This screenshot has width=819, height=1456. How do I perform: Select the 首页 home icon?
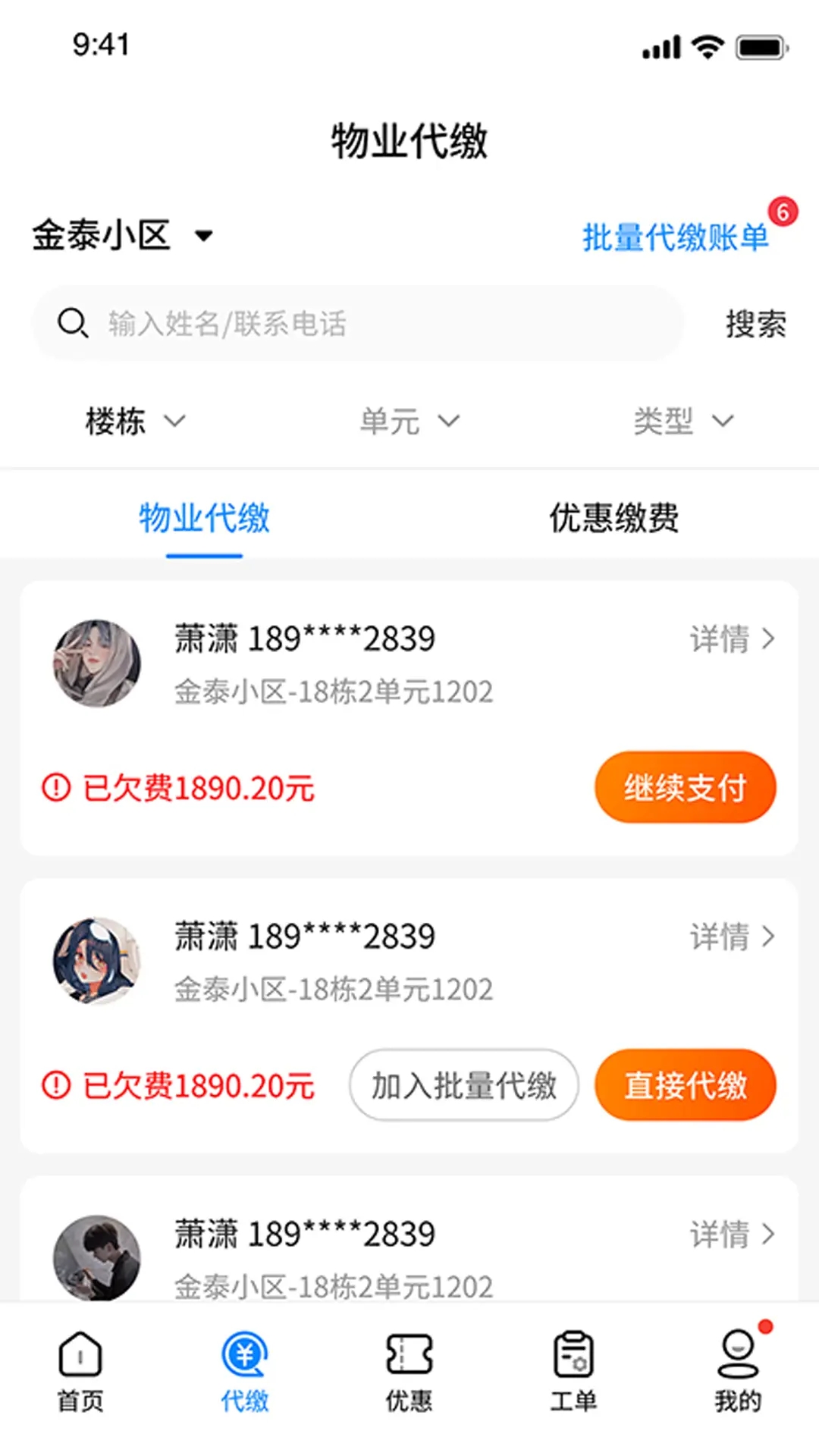78,1365
